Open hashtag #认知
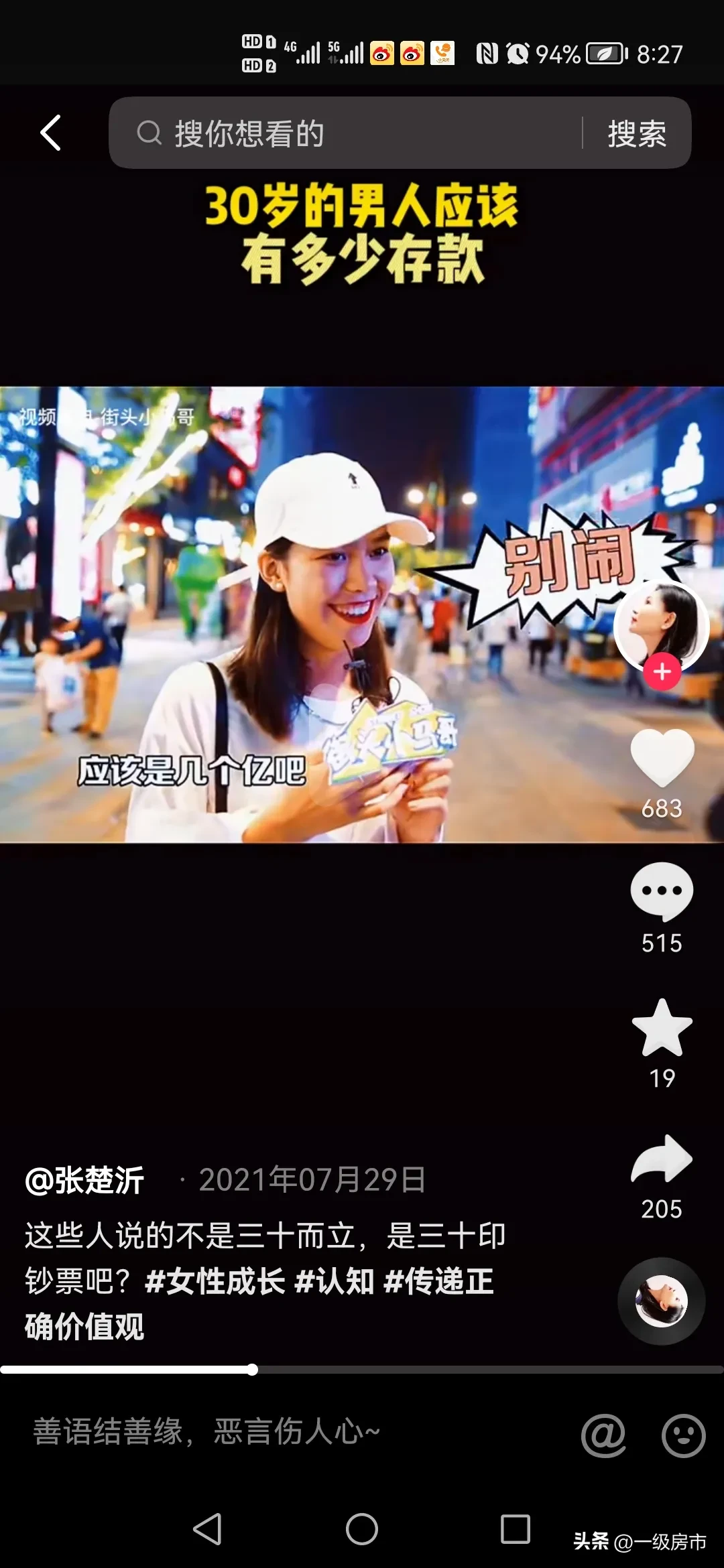 tap(334, 1281)
